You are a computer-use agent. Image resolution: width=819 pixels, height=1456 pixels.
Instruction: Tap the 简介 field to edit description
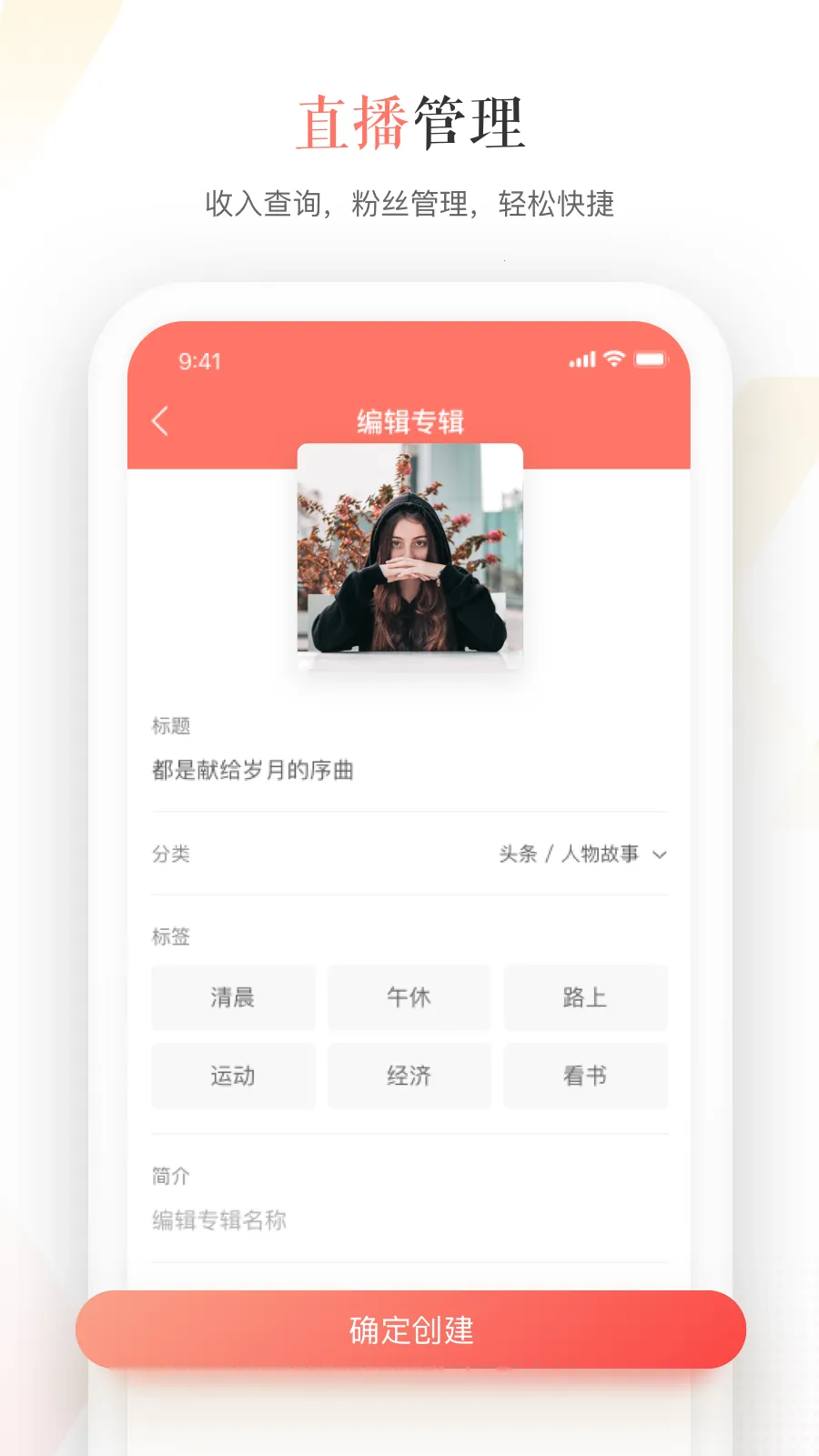click(x=409, y=1221)
